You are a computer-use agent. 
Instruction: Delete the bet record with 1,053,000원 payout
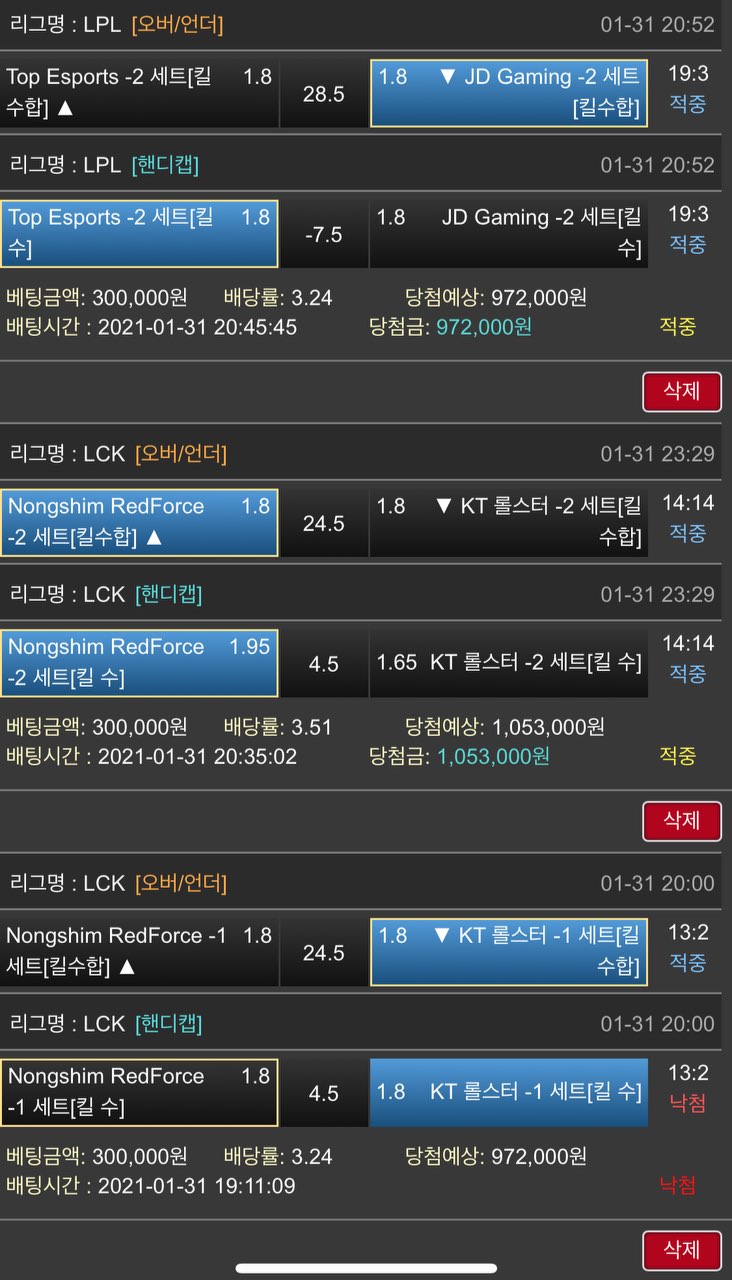coord(681,821)
